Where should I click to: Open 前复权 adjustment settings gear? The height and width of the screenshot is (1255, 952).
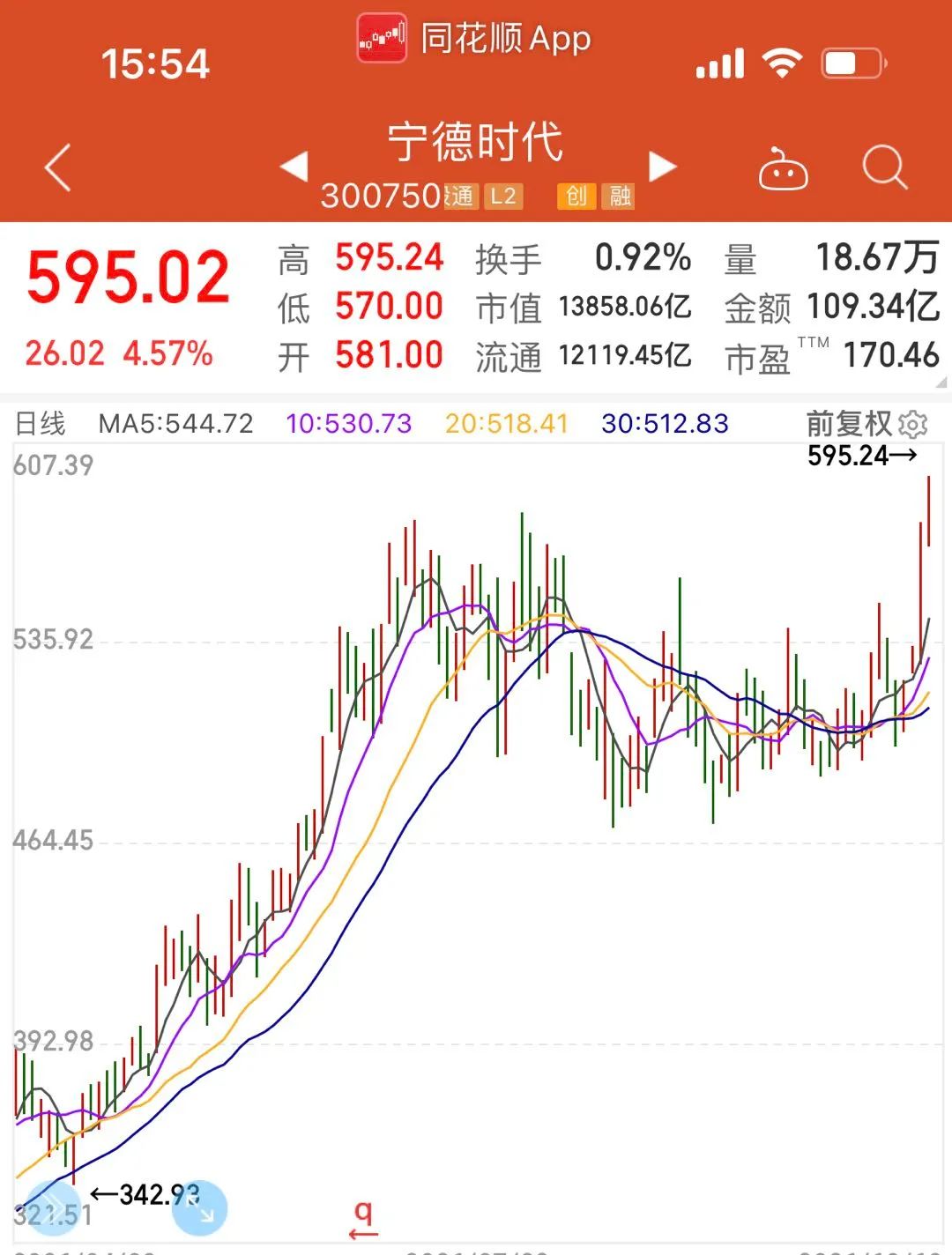point(913,425)
